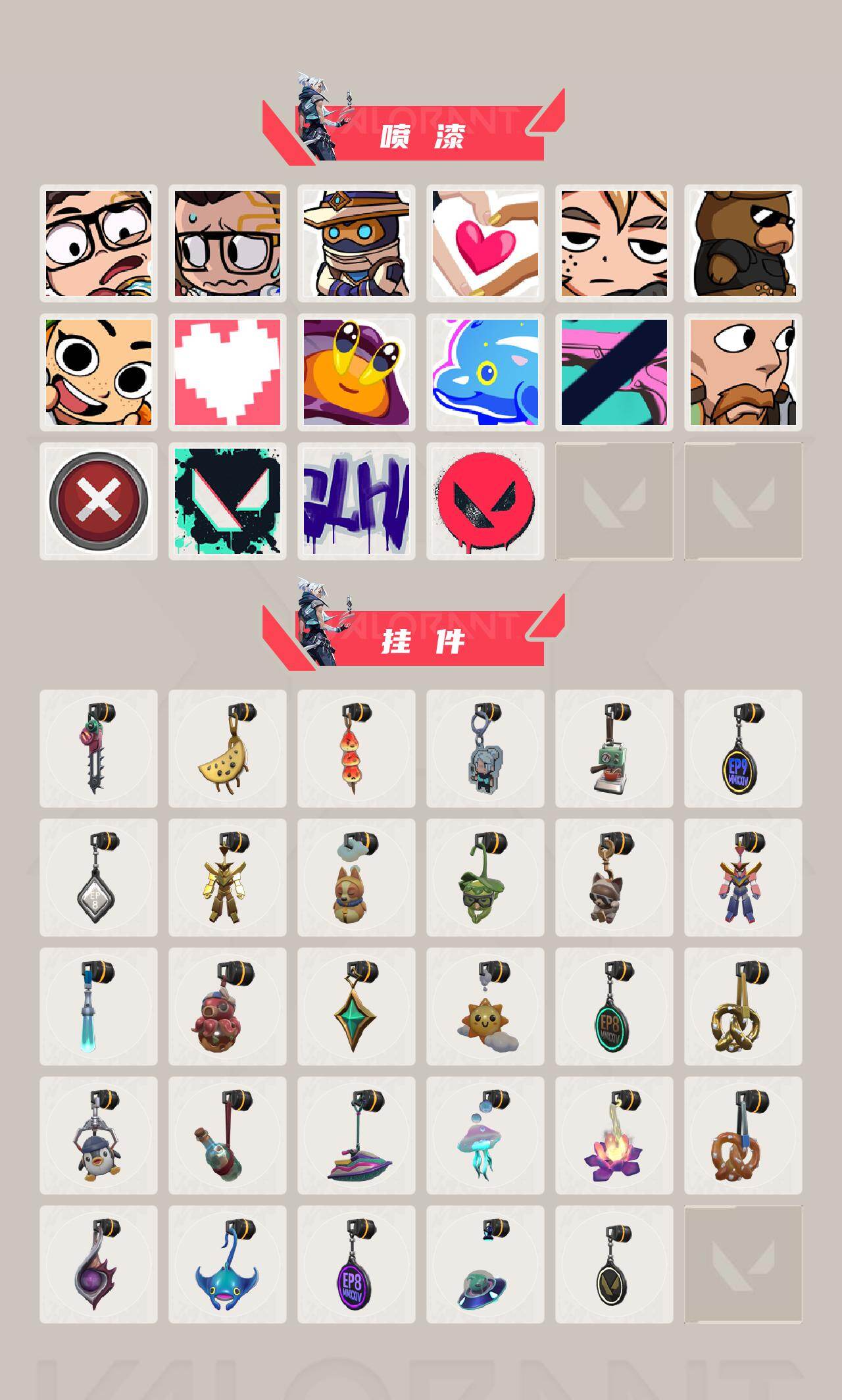842x1400 pixels.
Task: Select the yellow-eyed slug spray
Action: coord(357,372)
